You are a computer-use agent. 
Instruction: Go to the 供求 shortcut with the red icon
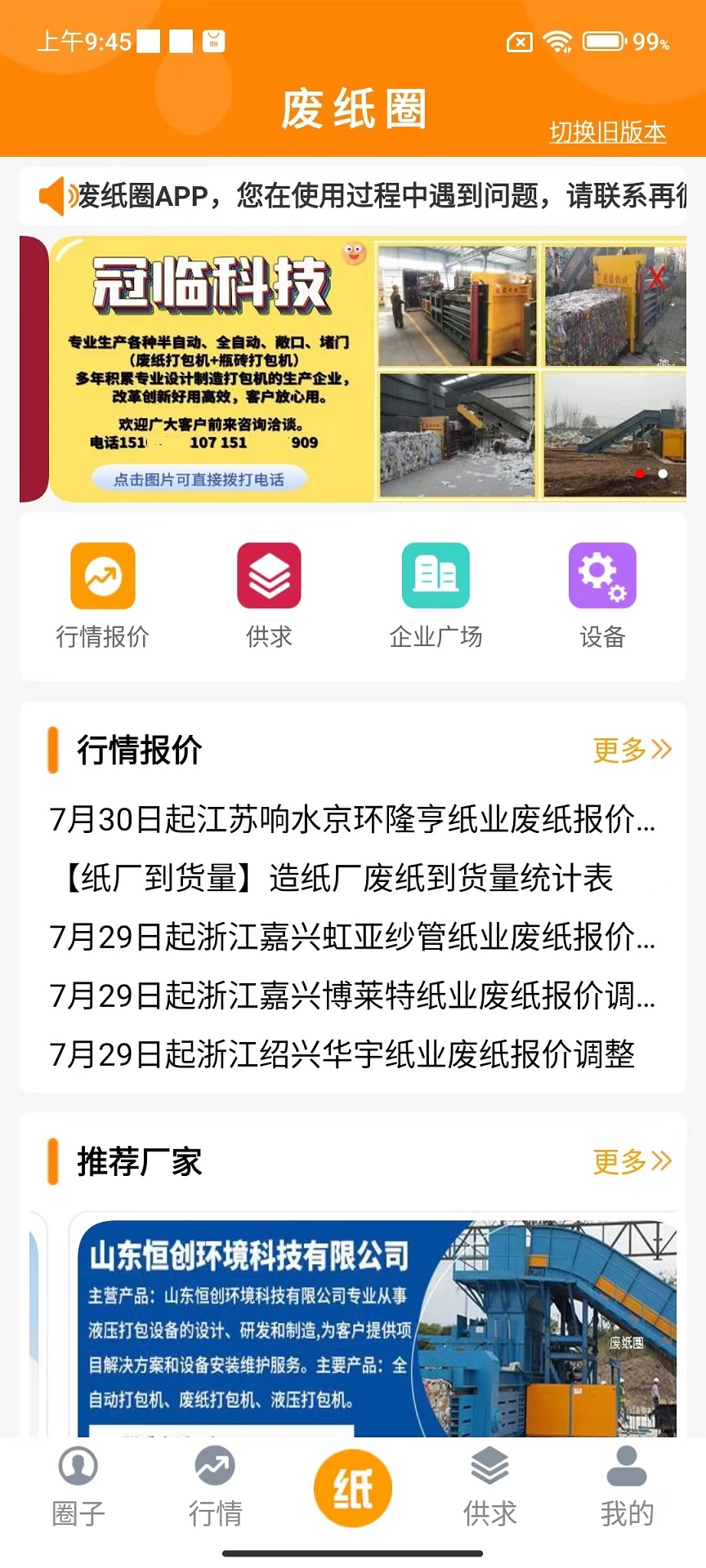(x=269, y=577)
